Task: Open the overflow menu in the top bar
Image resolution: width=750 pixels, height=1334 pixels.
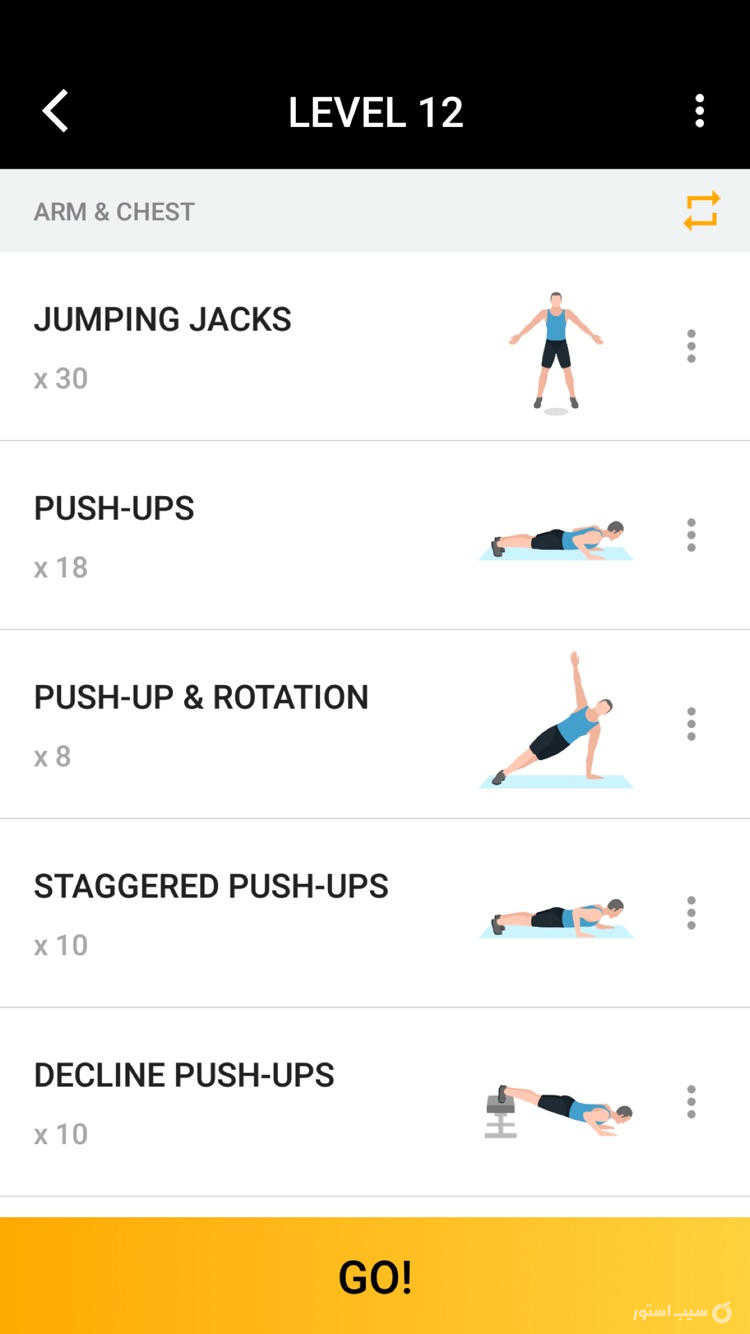Action: tap(699, 111)
